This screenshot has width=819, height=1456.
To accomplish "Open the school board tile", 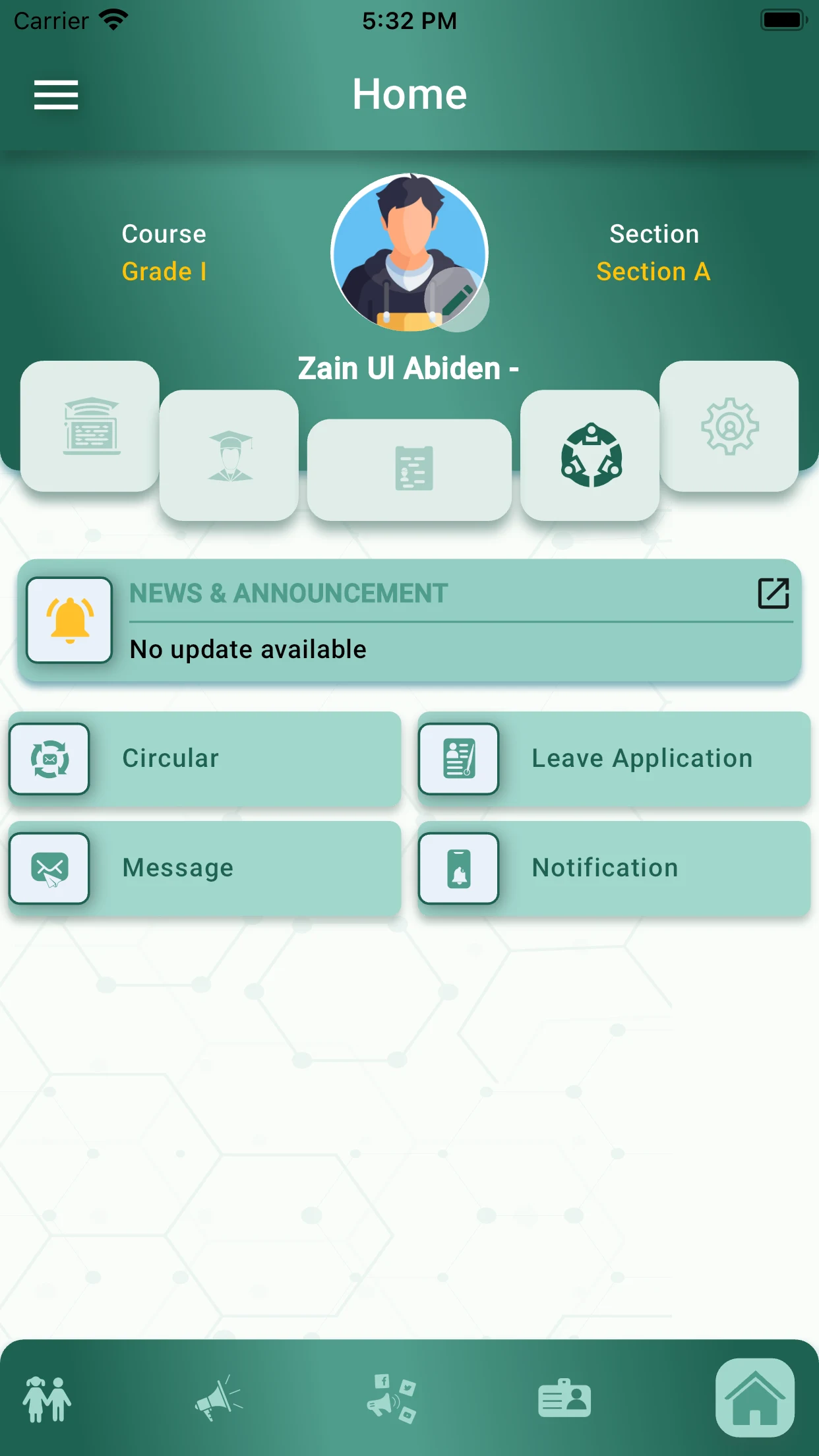I will pyautogui.click(x=90, y=426).
